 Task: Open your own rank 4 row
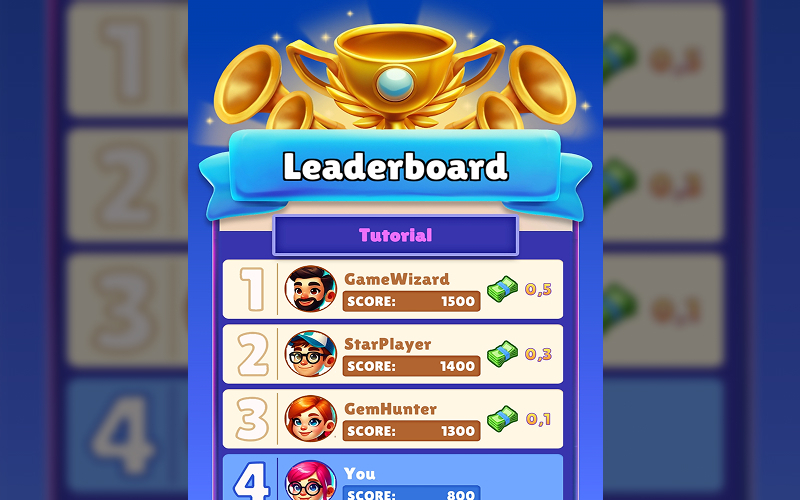392,478
